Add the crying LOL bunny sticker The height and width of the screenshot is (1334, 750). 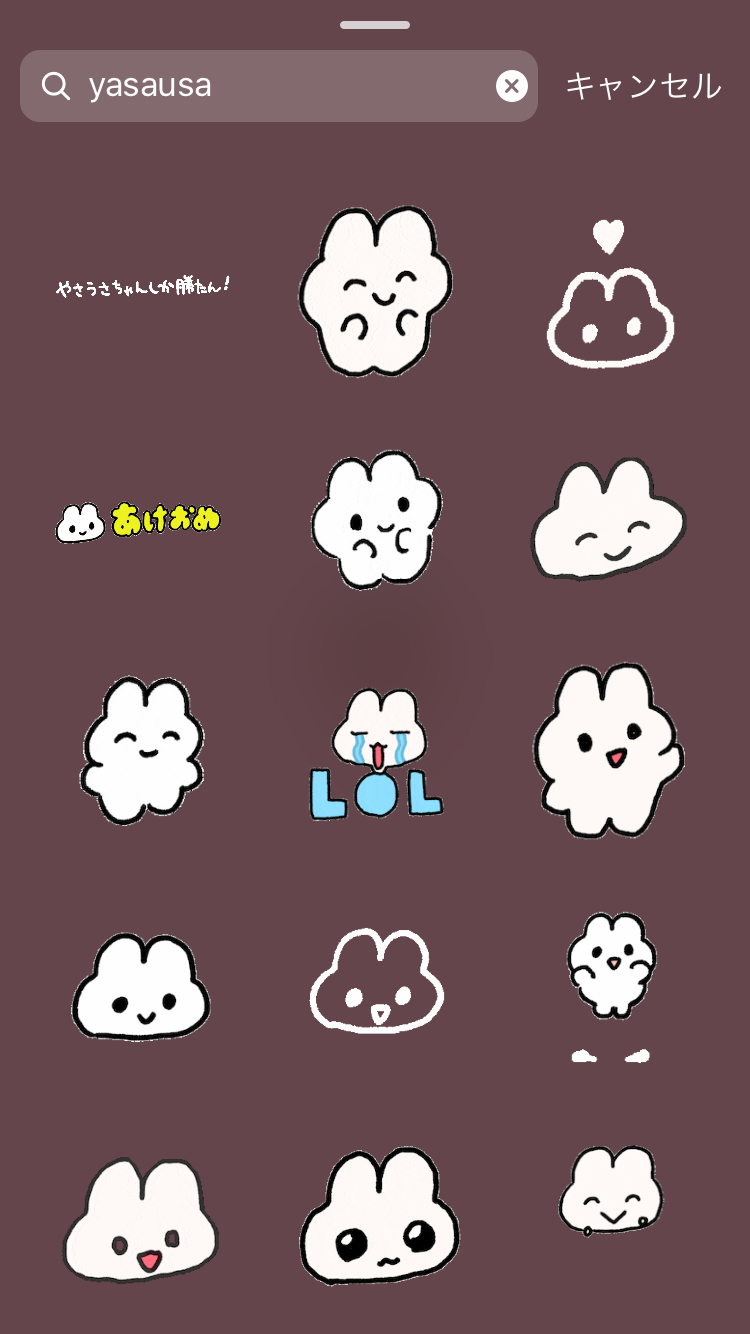coord(376,754)
